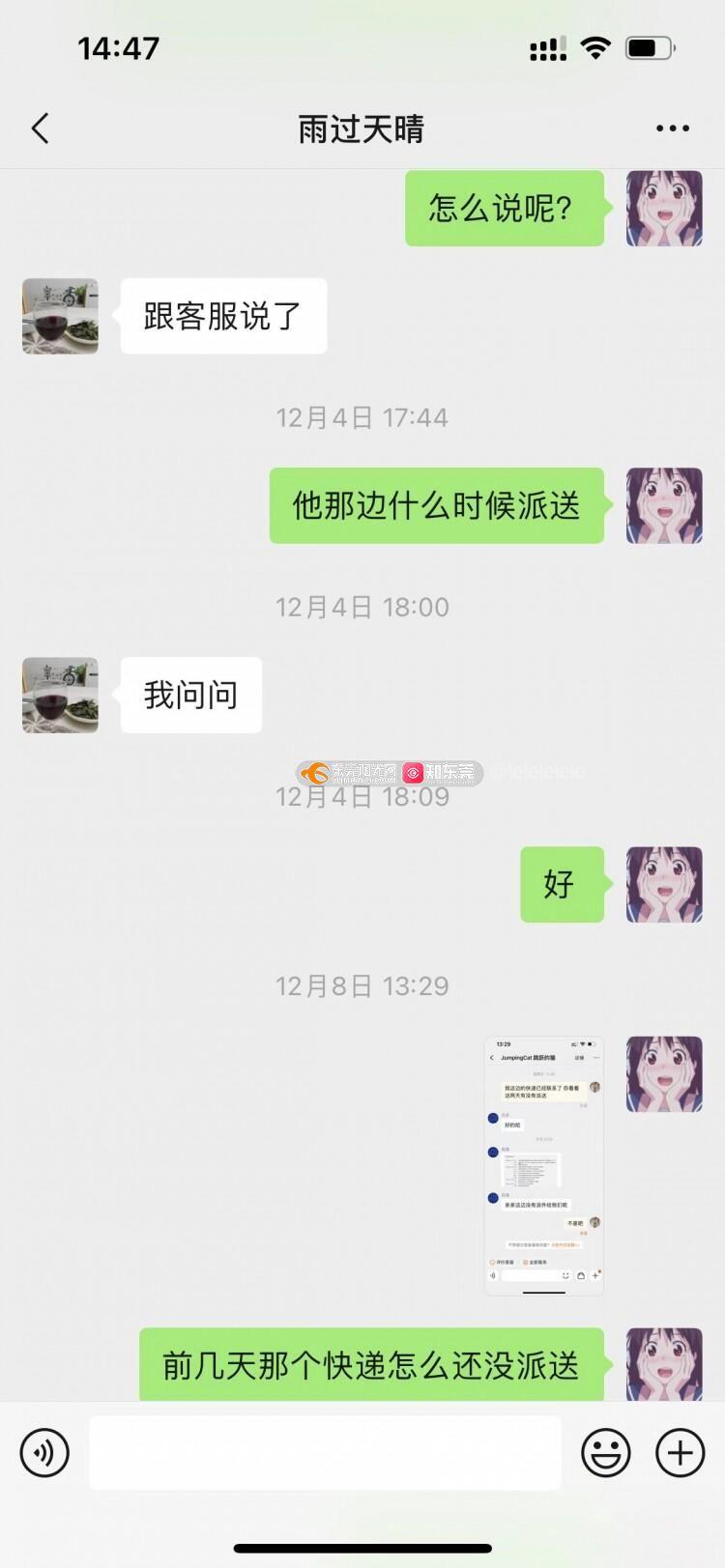The height and width of the screenshot is (1568, 725).
Task: Tap the message text field
Action: click(x=325, y=1452)
